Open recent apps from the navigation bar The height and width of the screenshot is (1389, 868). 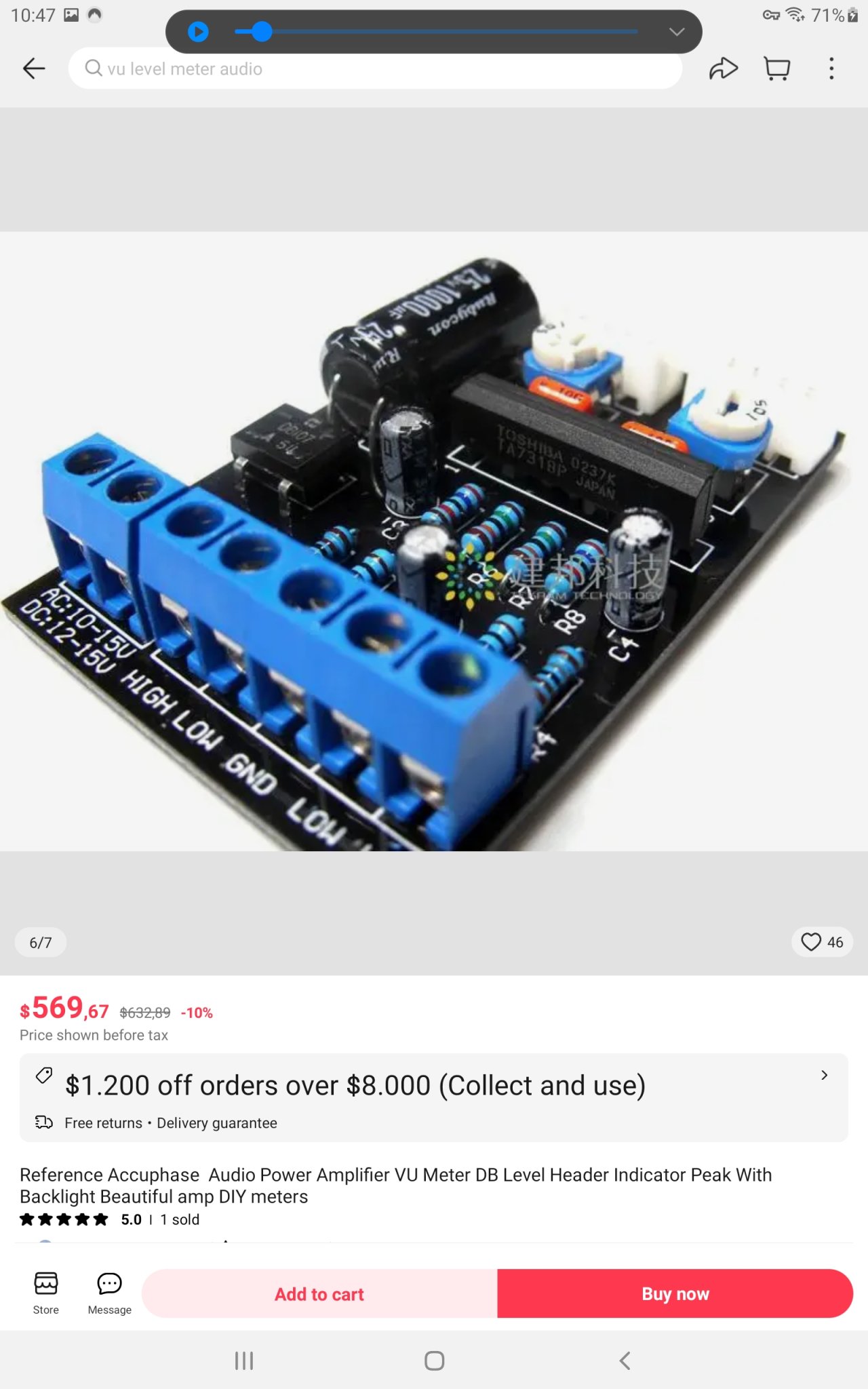(244, 1361)
